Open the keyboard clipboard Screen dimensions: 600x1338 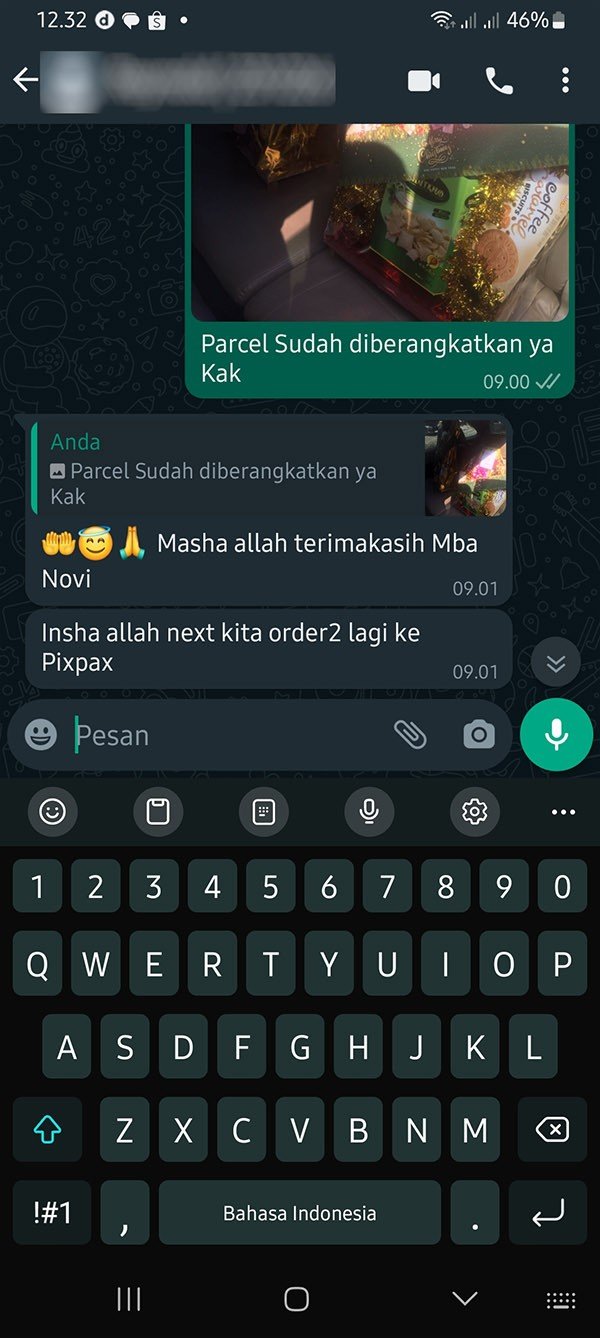[x=158, y=812]
